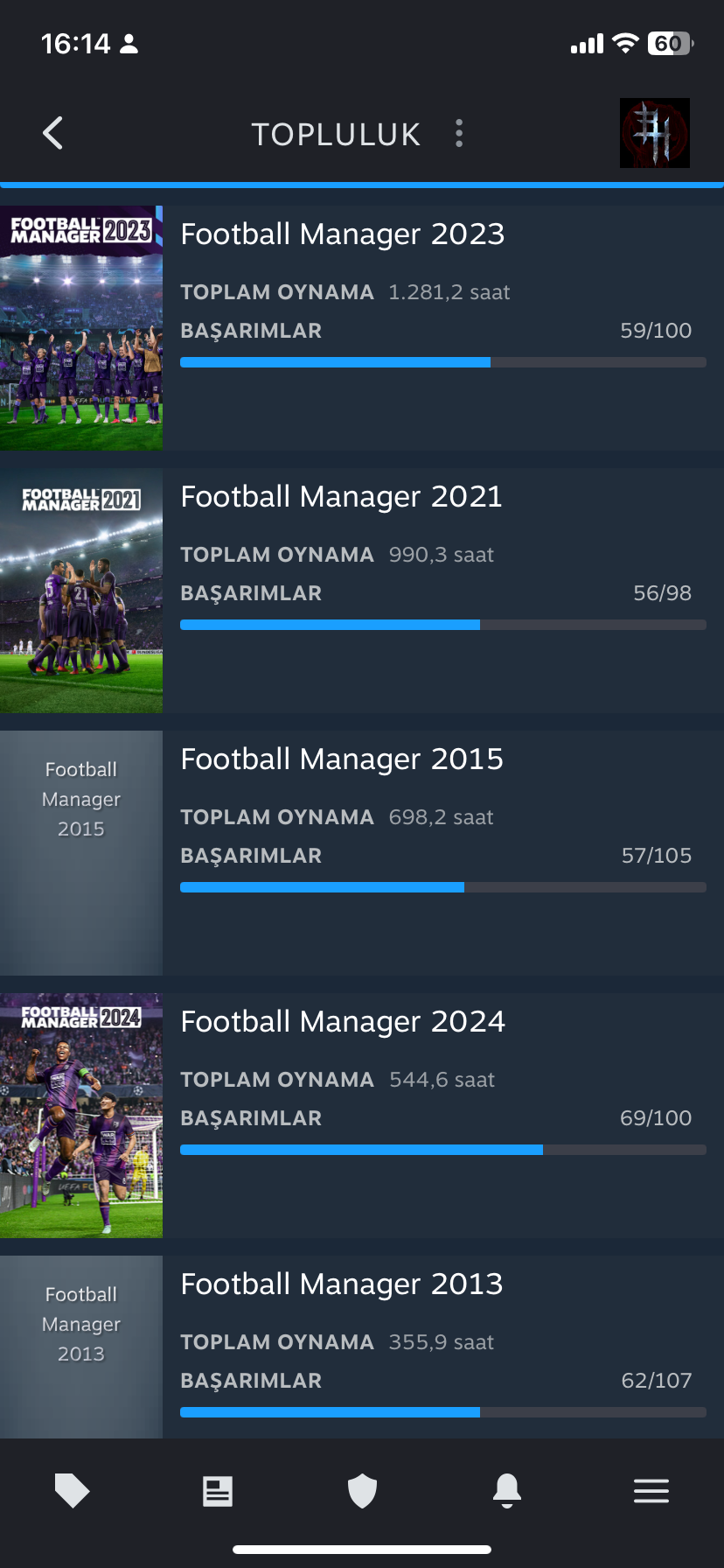Switch to the news feed tab

(217, 1490)
